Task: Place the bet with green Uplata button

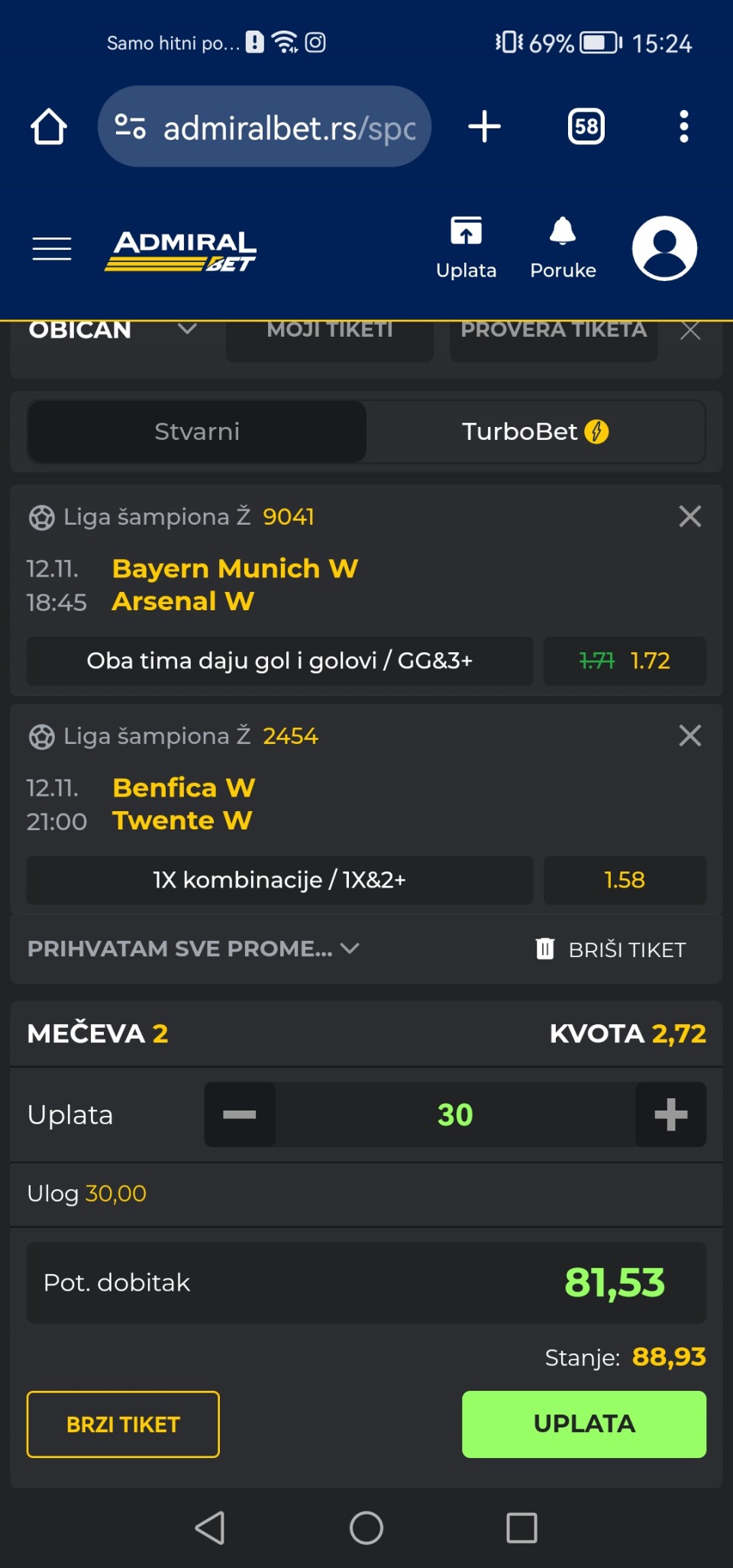Action: click(584, 1424)
